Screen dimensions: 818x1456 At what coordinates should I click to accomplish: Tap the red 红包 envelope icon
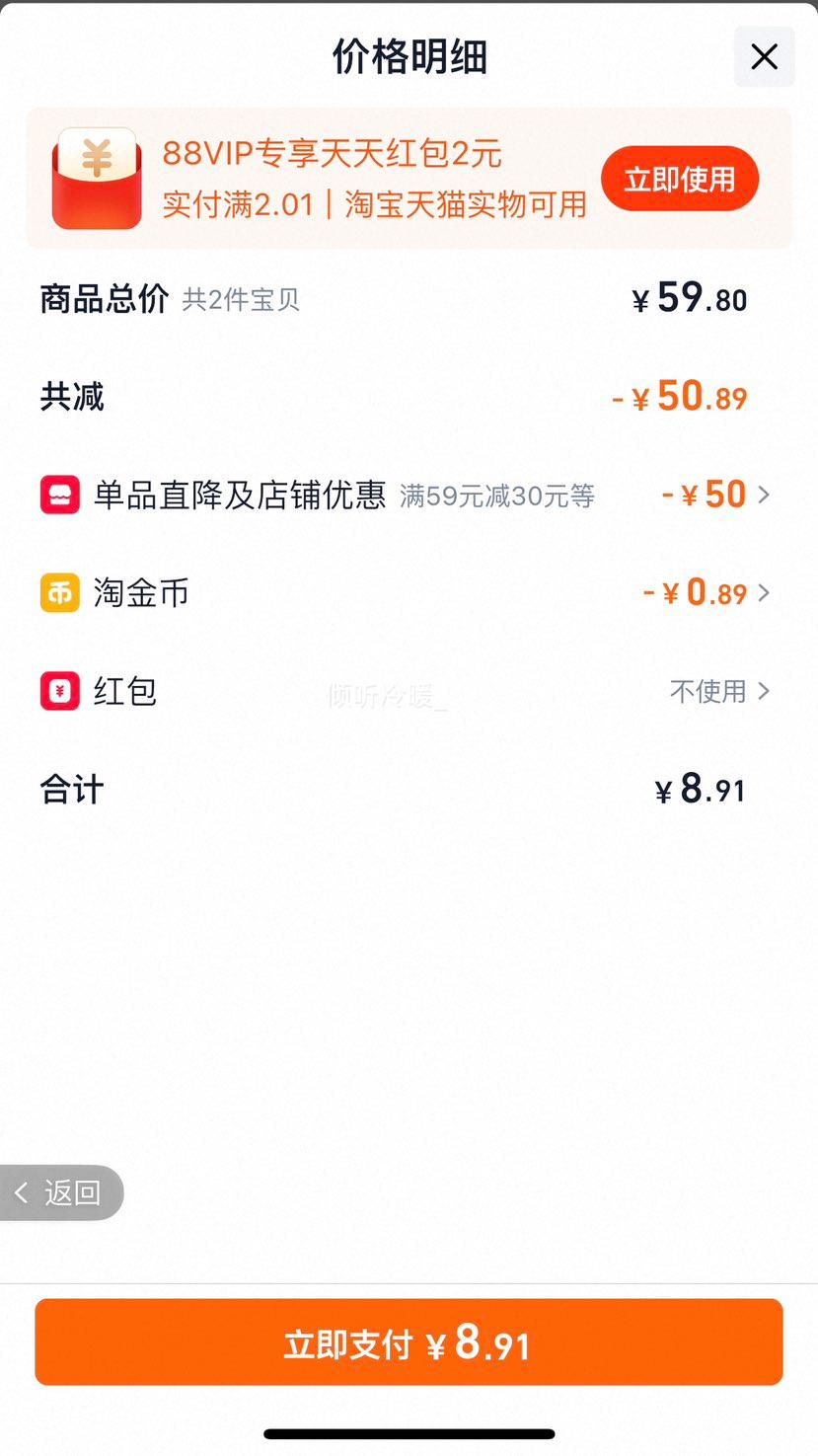click(x=60, y=691)
